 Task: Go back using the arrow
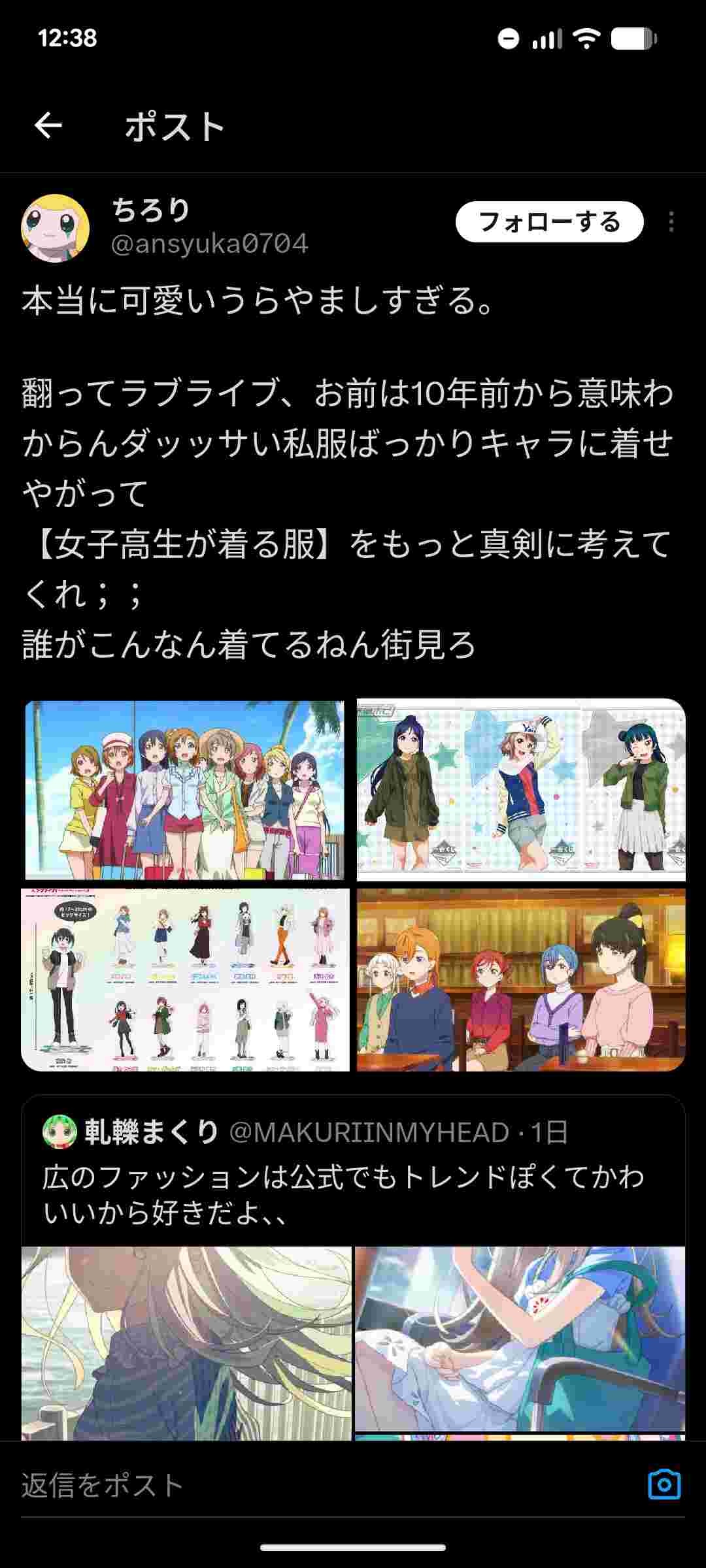coord(48,125)
